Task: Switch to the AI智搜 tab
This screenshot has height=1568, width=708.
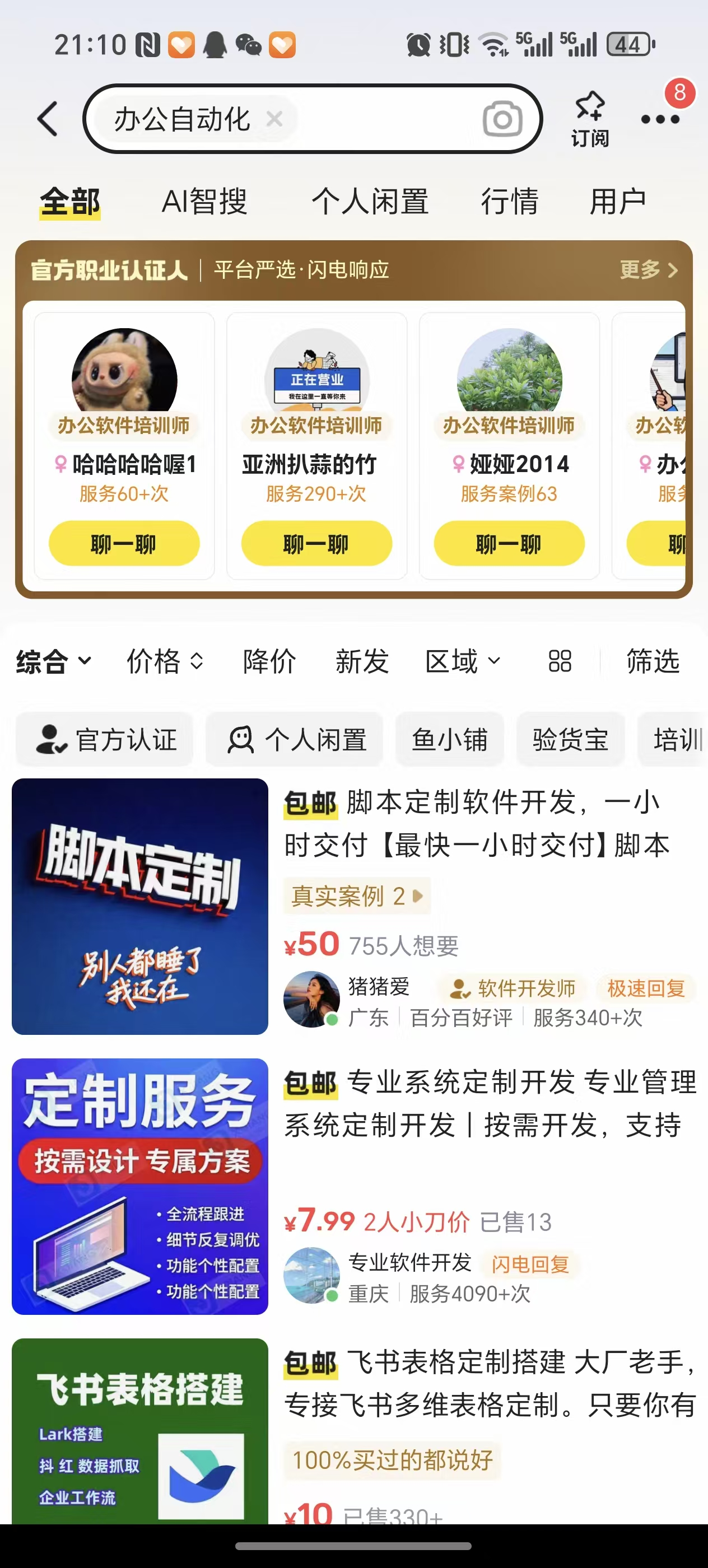Action: pyautogui.click(x=204, y=201)
